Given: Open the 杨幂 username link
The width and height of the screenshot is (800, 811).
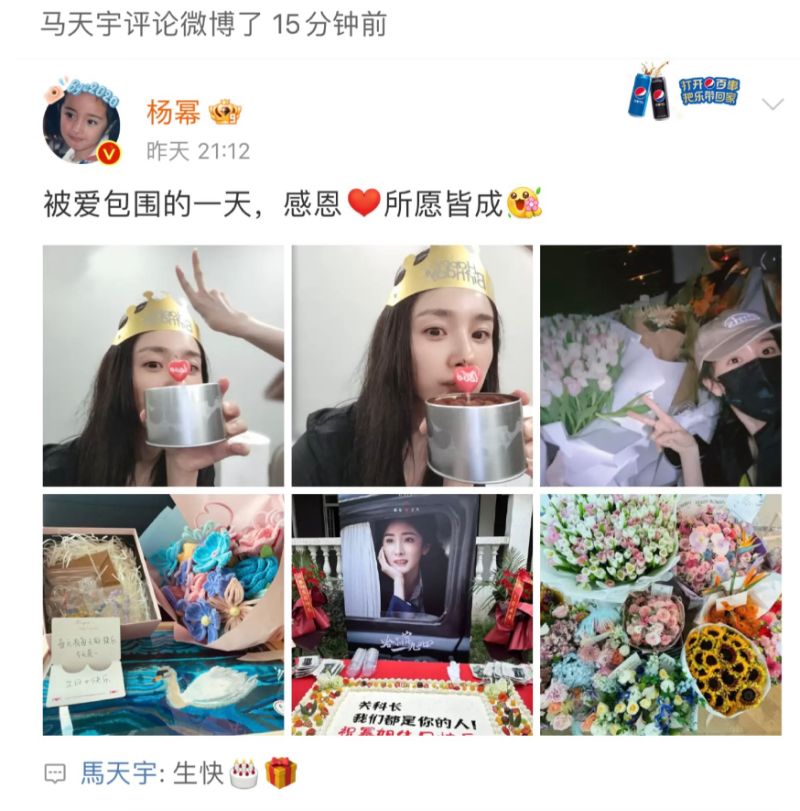Looking at the screenshot, I should [173, 113].
